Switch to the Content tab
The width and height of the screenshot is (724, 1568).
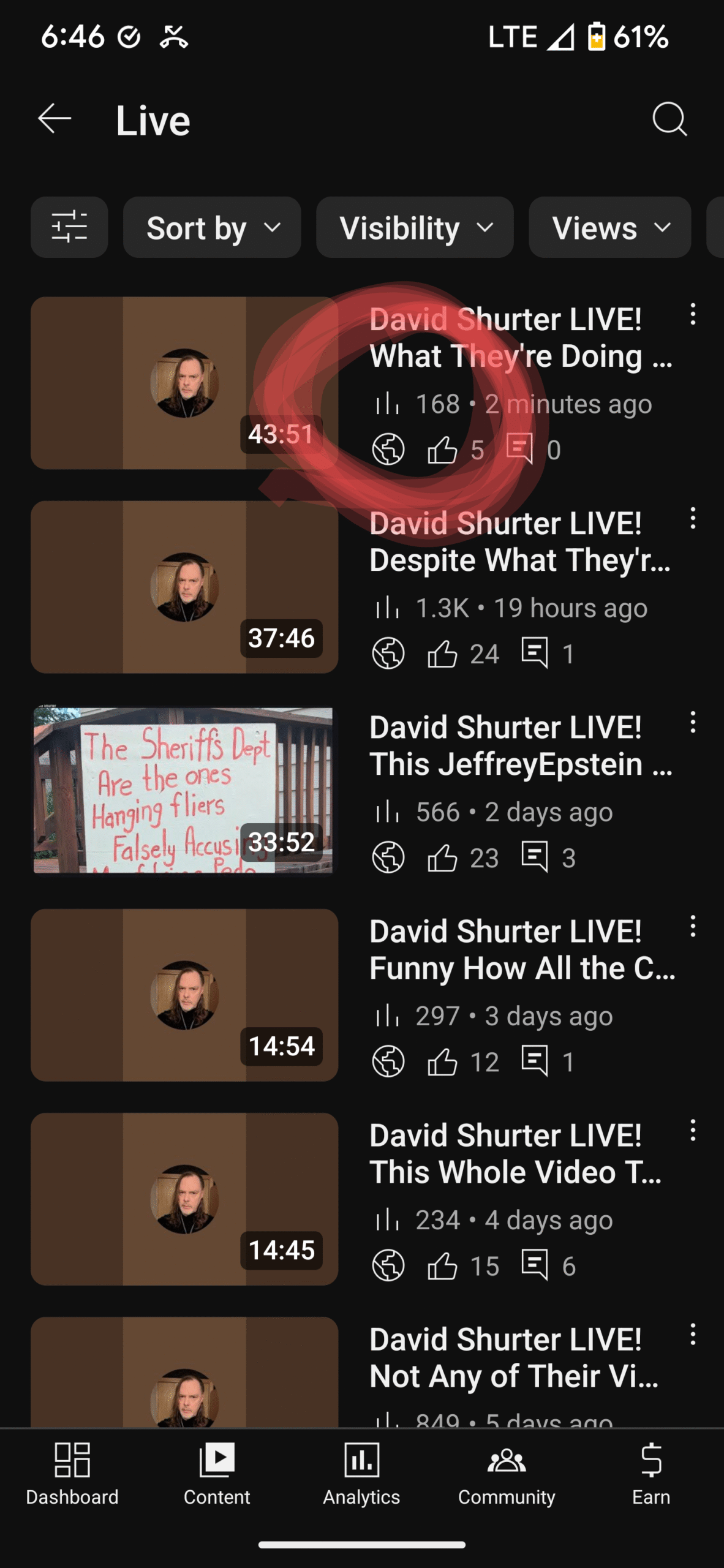217,1474
